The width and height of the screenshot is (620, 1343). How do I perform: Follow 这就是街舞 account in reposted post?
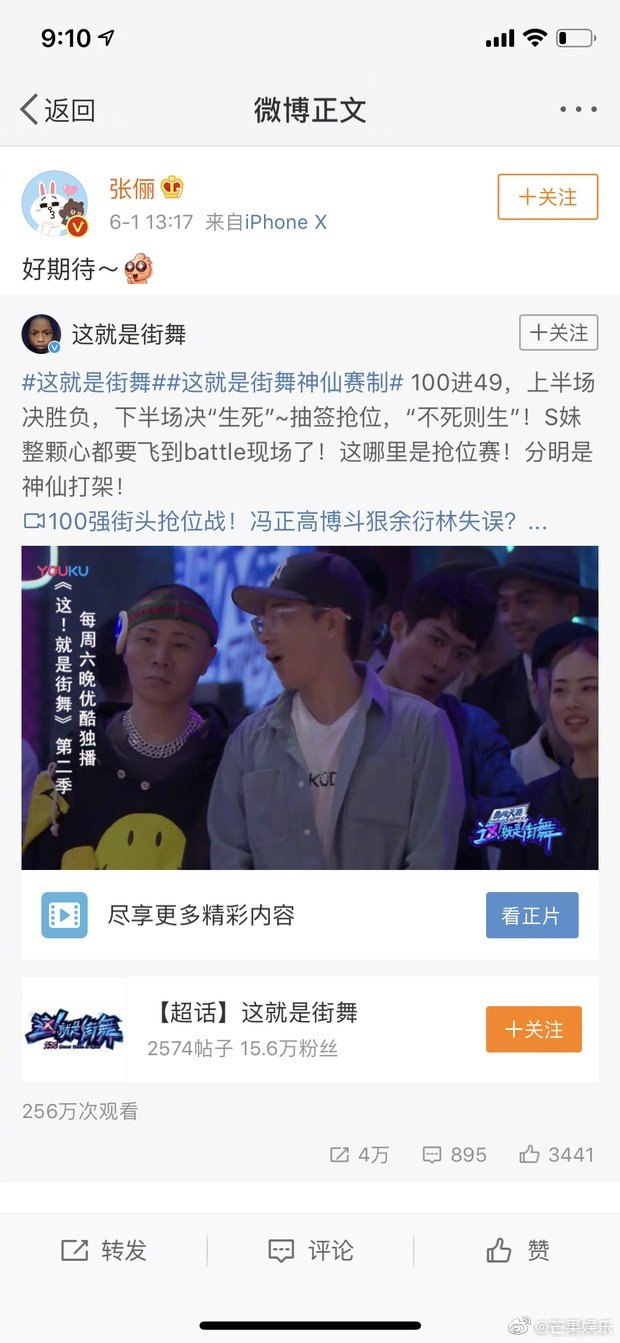point(558,333)
